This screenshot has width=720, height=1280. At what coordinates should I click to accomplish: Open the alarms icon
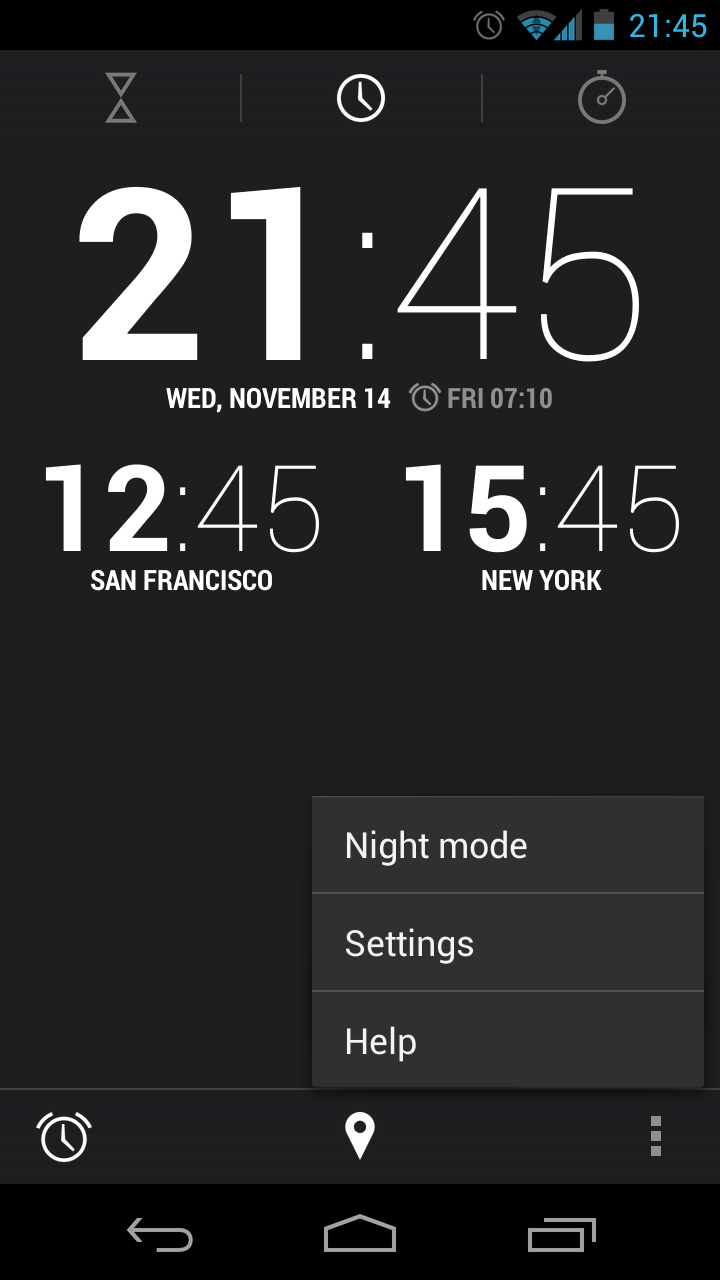tap(64, 1137)
